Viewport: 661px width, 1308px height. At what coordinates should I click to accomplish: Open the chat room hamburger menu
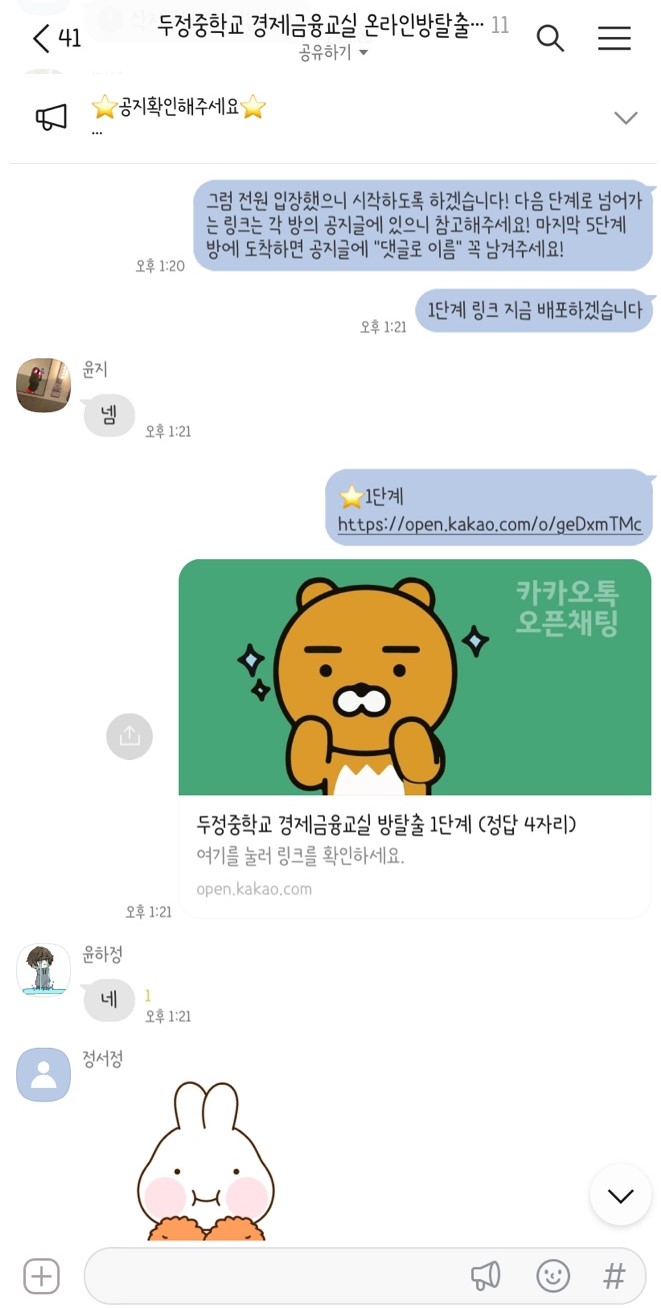614,39
